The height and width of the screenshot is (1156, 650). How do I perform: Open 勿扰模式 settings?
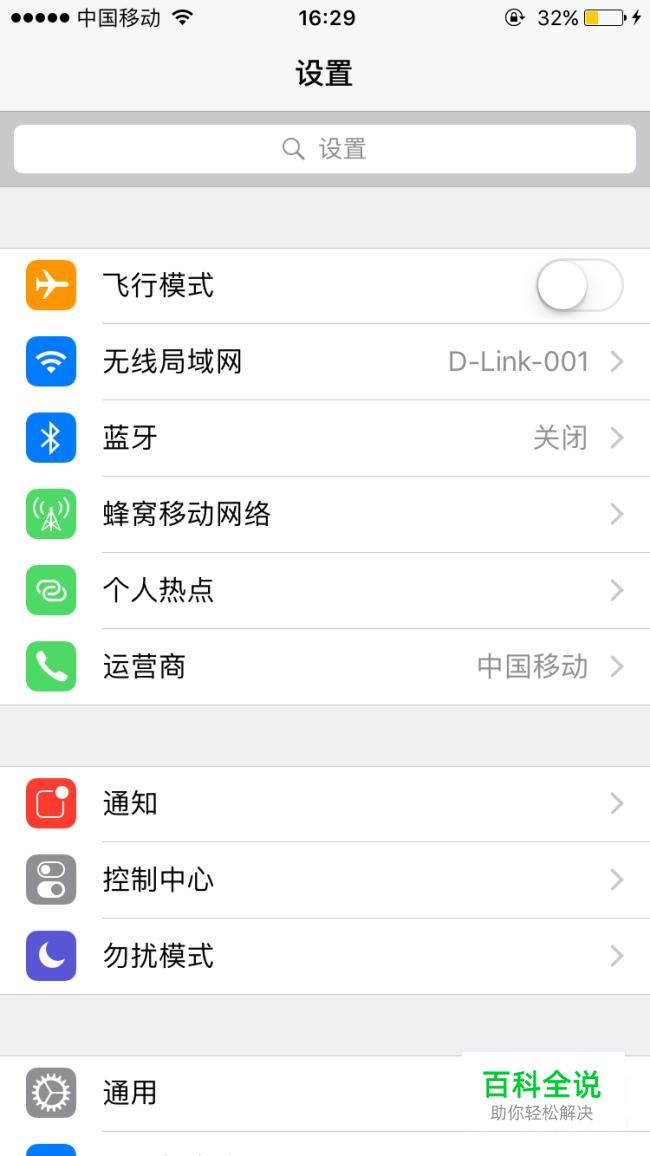(324, 956)
